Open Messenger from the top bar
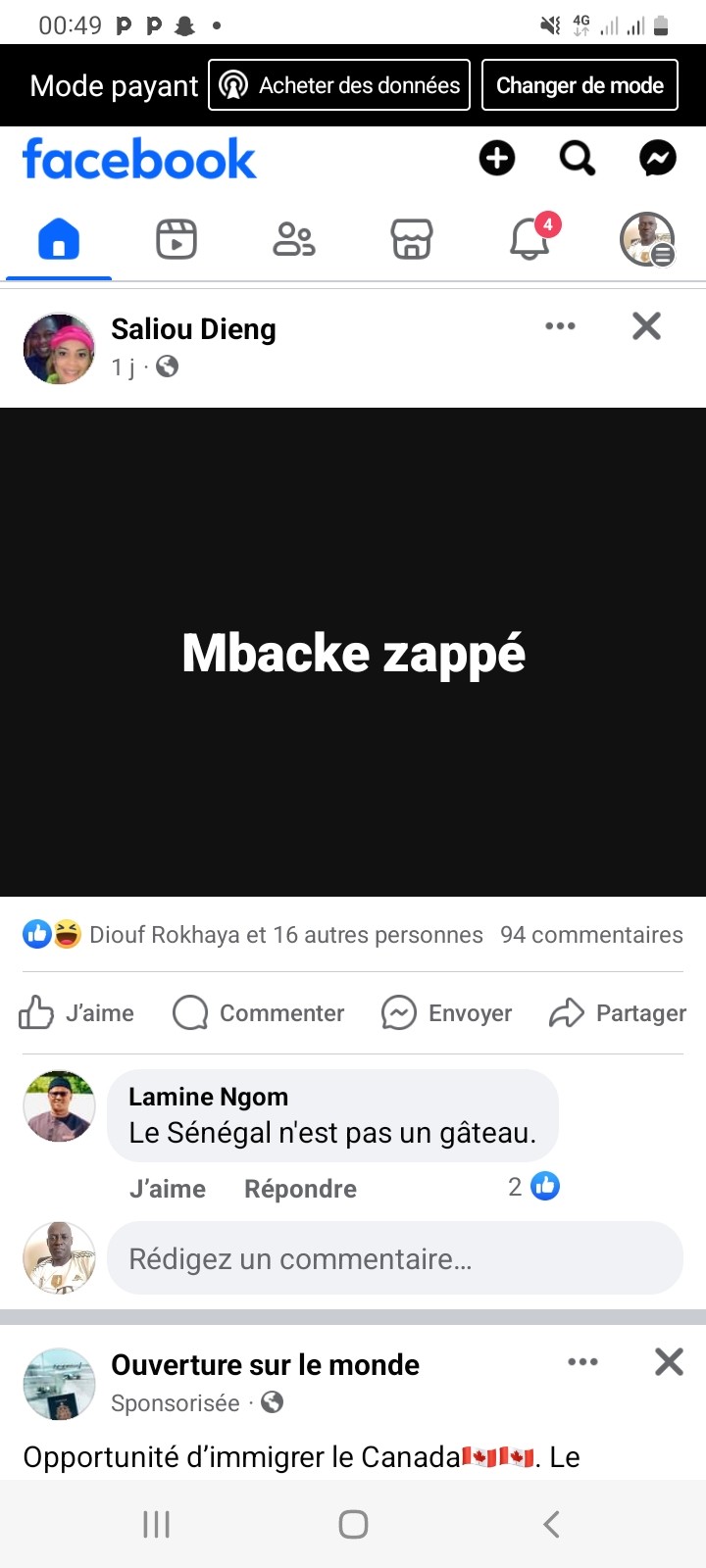This screenshot has width=706, height=1568. pyautogui.click(x=657, y=158)
